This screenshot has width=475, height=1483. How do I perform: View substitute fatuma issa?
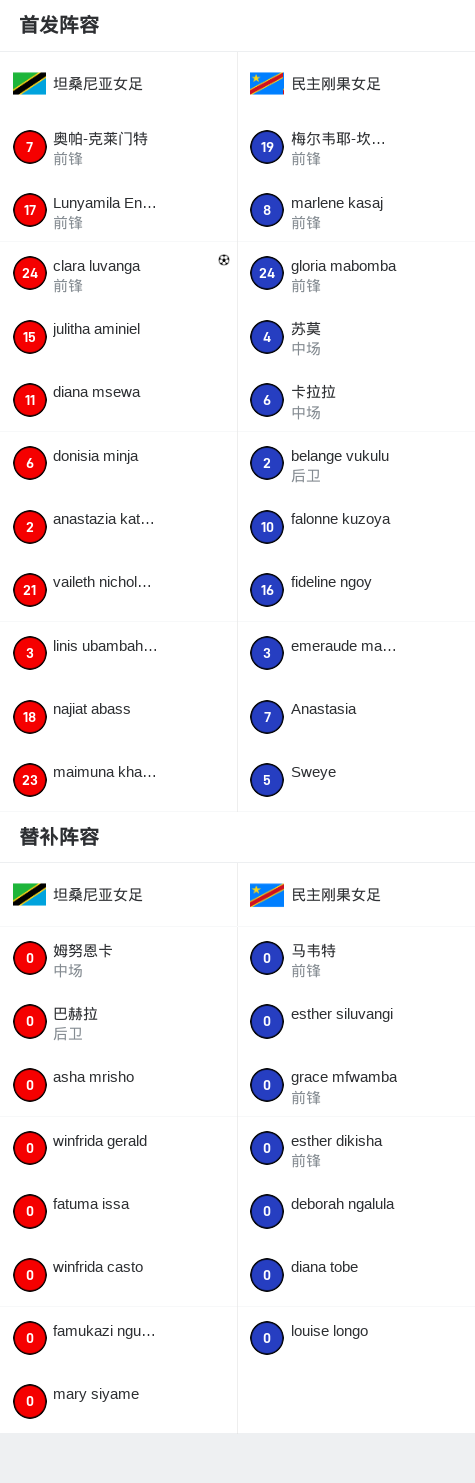point(118,1212)
